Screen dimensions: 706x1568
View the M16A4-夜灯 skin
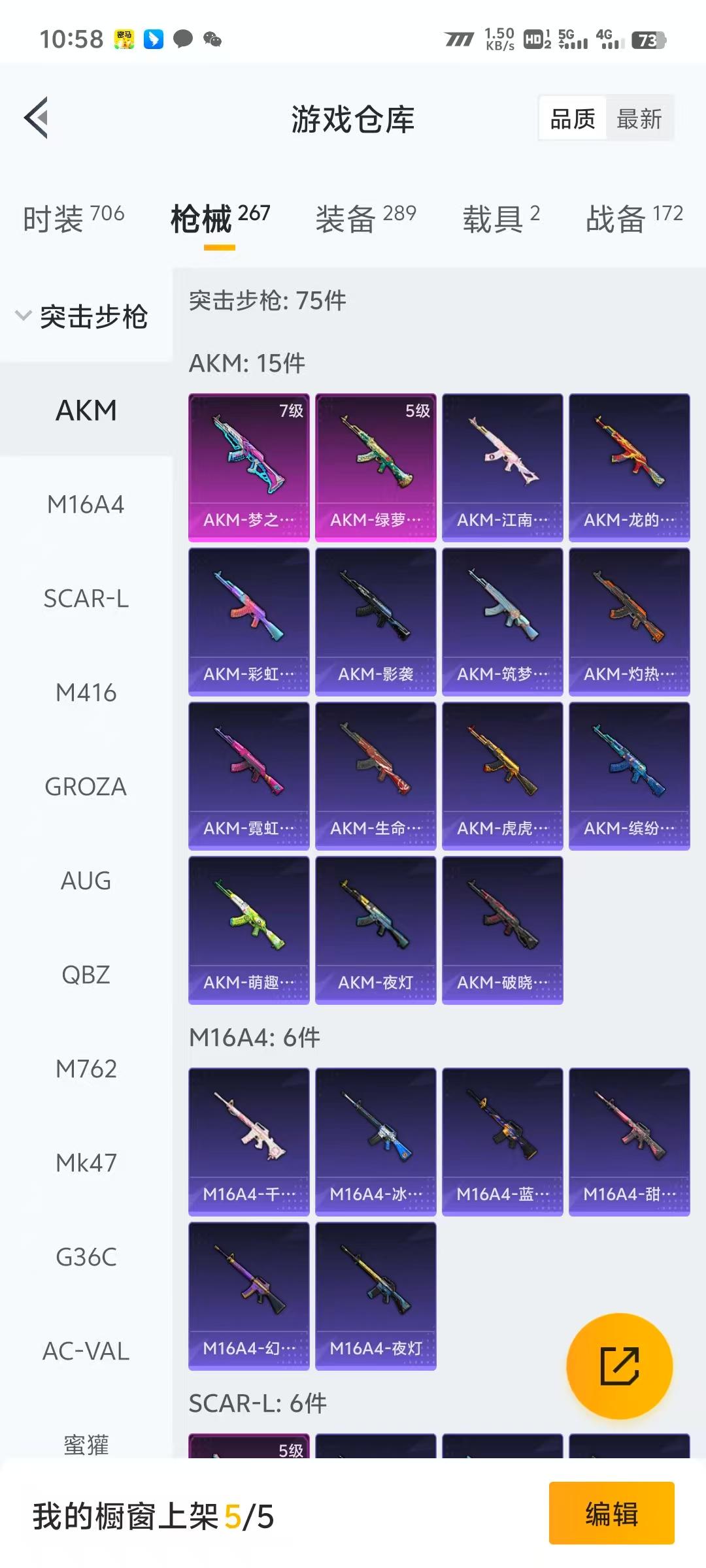click(x=376, y=1296)
